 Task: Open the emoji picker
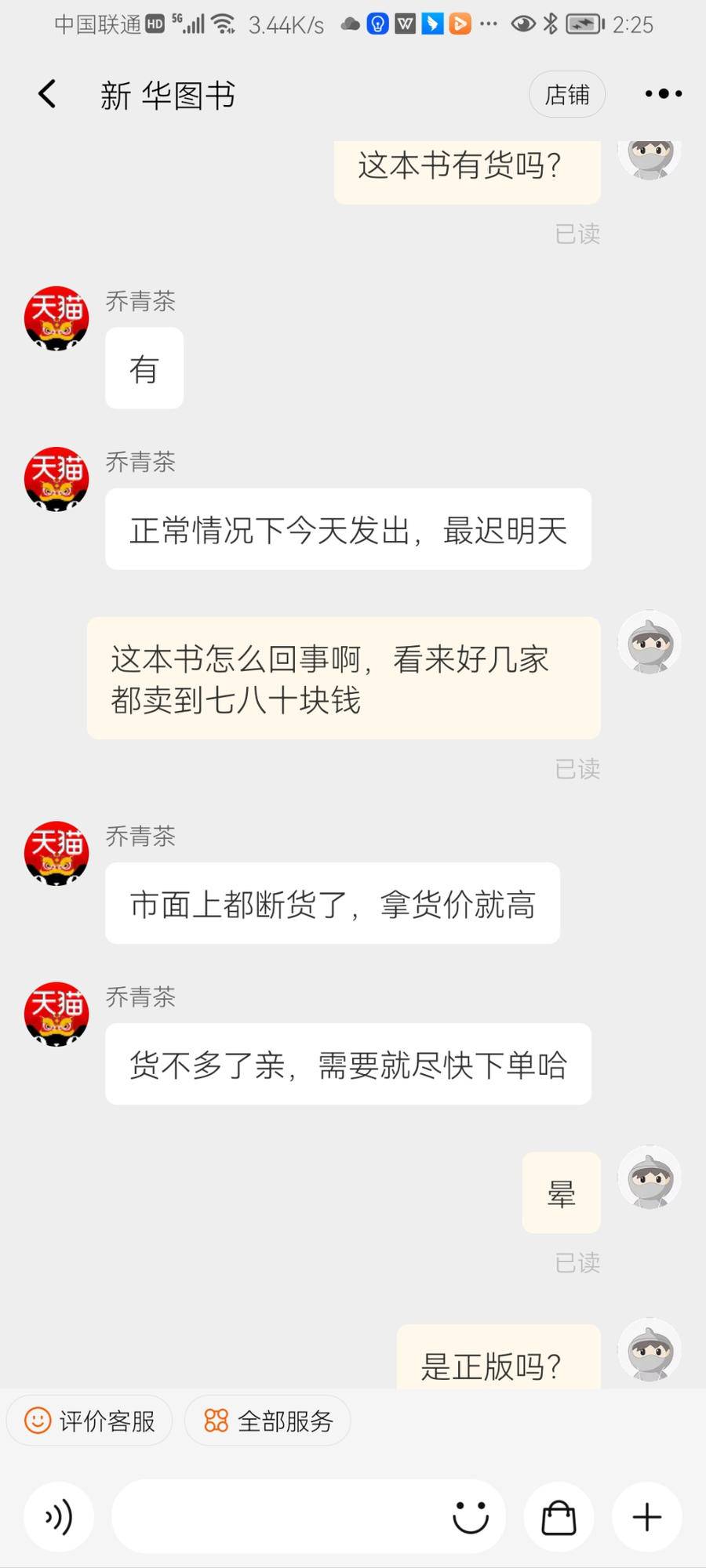[471, 1517]
